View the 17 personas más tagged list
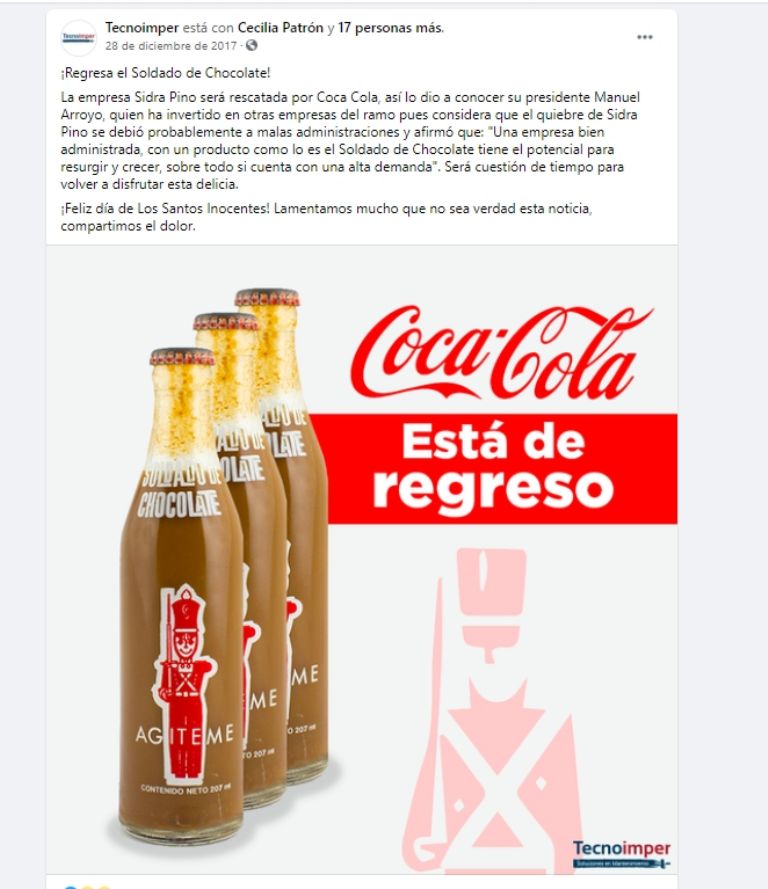Screen dimensions: 768x889 391,28
